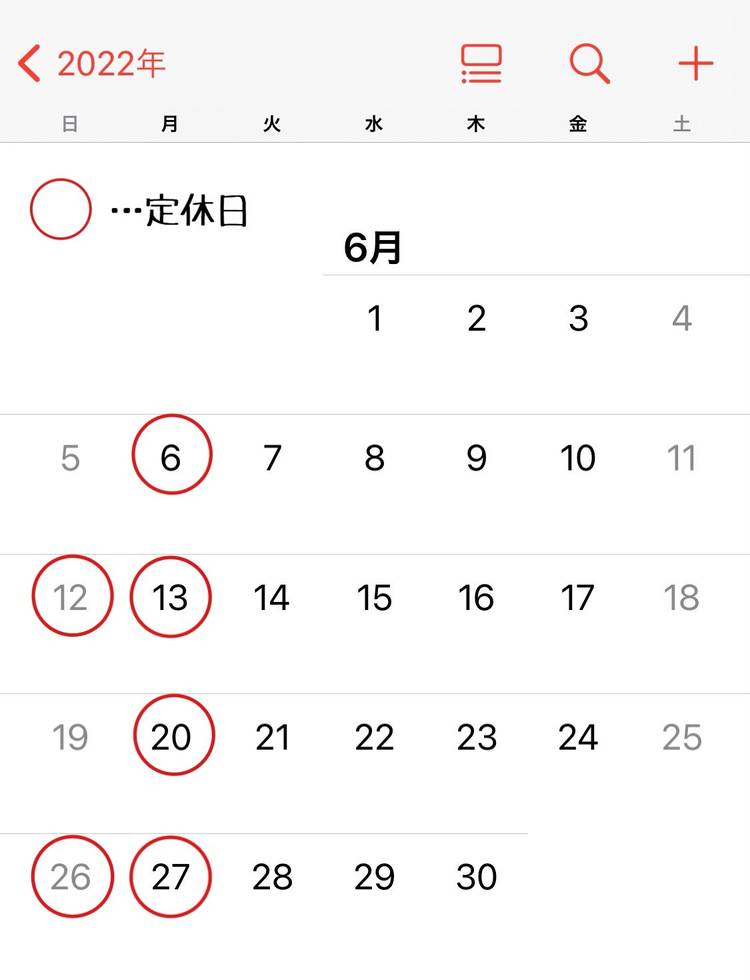Select June 20 on the calendar
750x980 pixels.
click(x=172, y=737)
